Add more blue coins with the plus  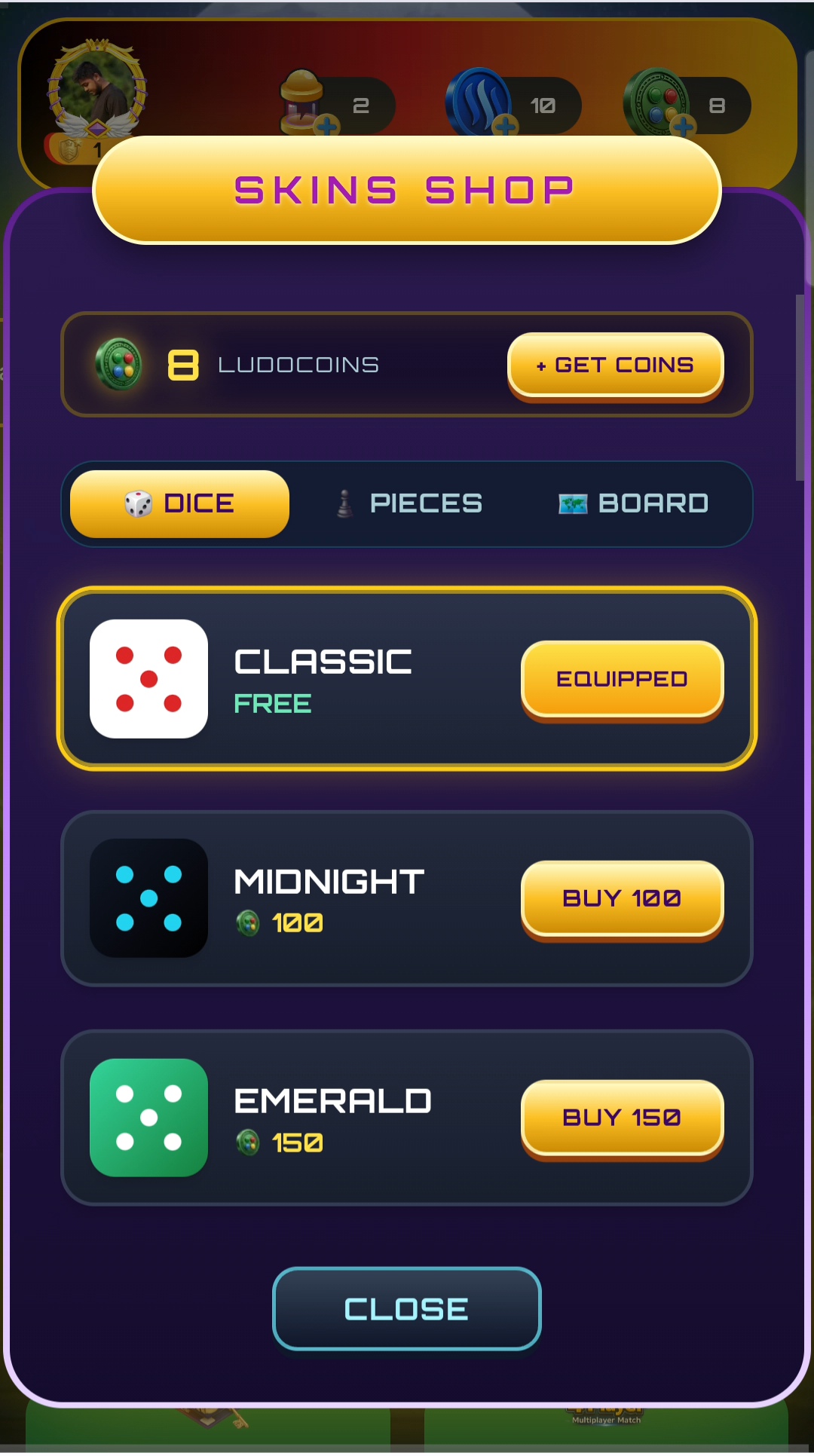504,126
